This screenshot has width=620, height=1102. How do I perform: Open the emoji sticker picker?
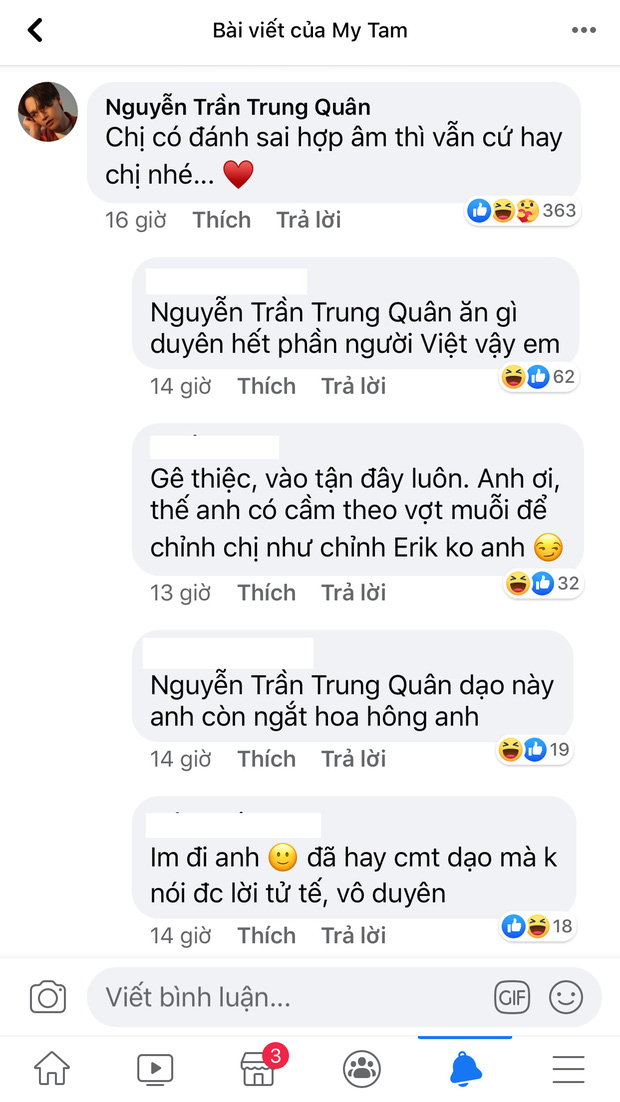(x=566, y=997)
